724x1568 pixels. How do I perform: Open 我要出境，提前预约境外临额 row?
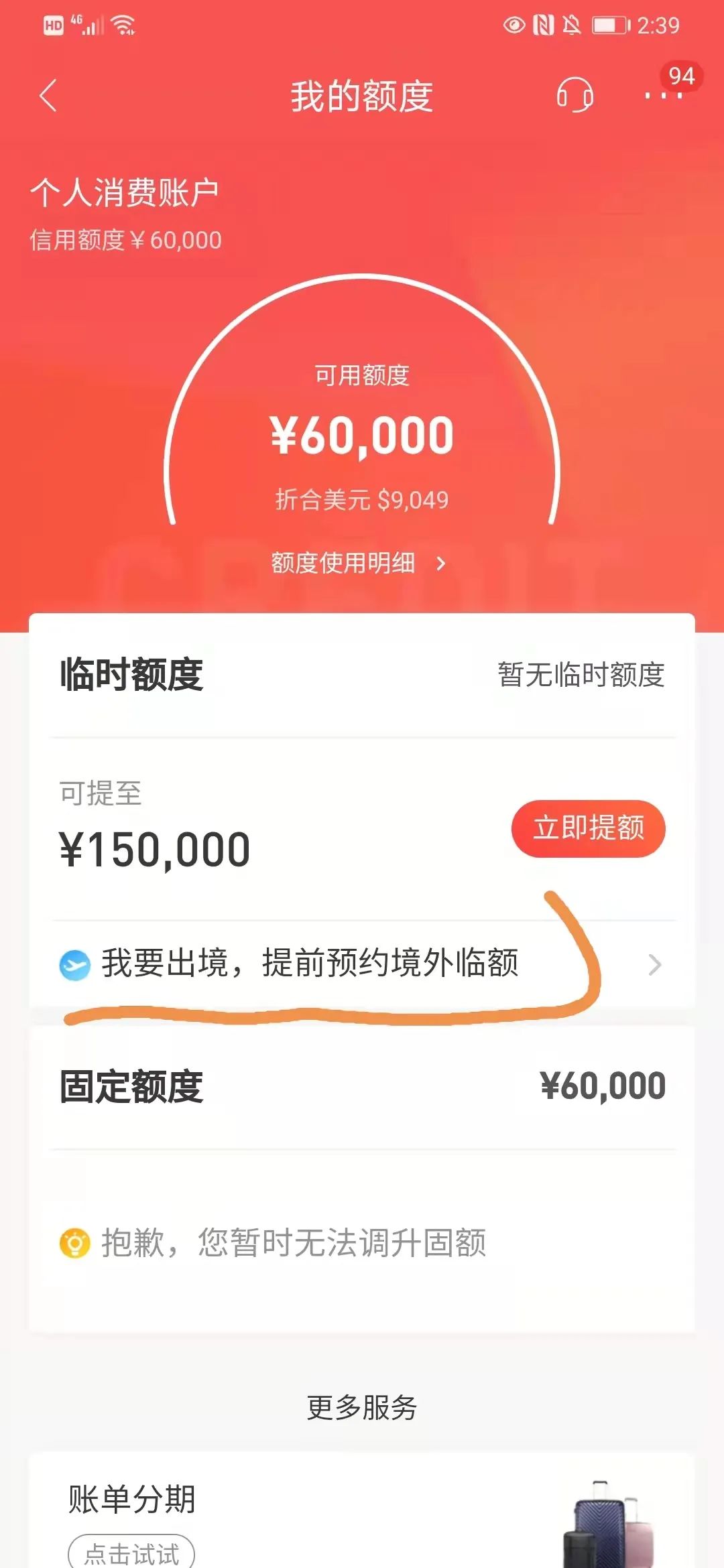pos(361,964)
